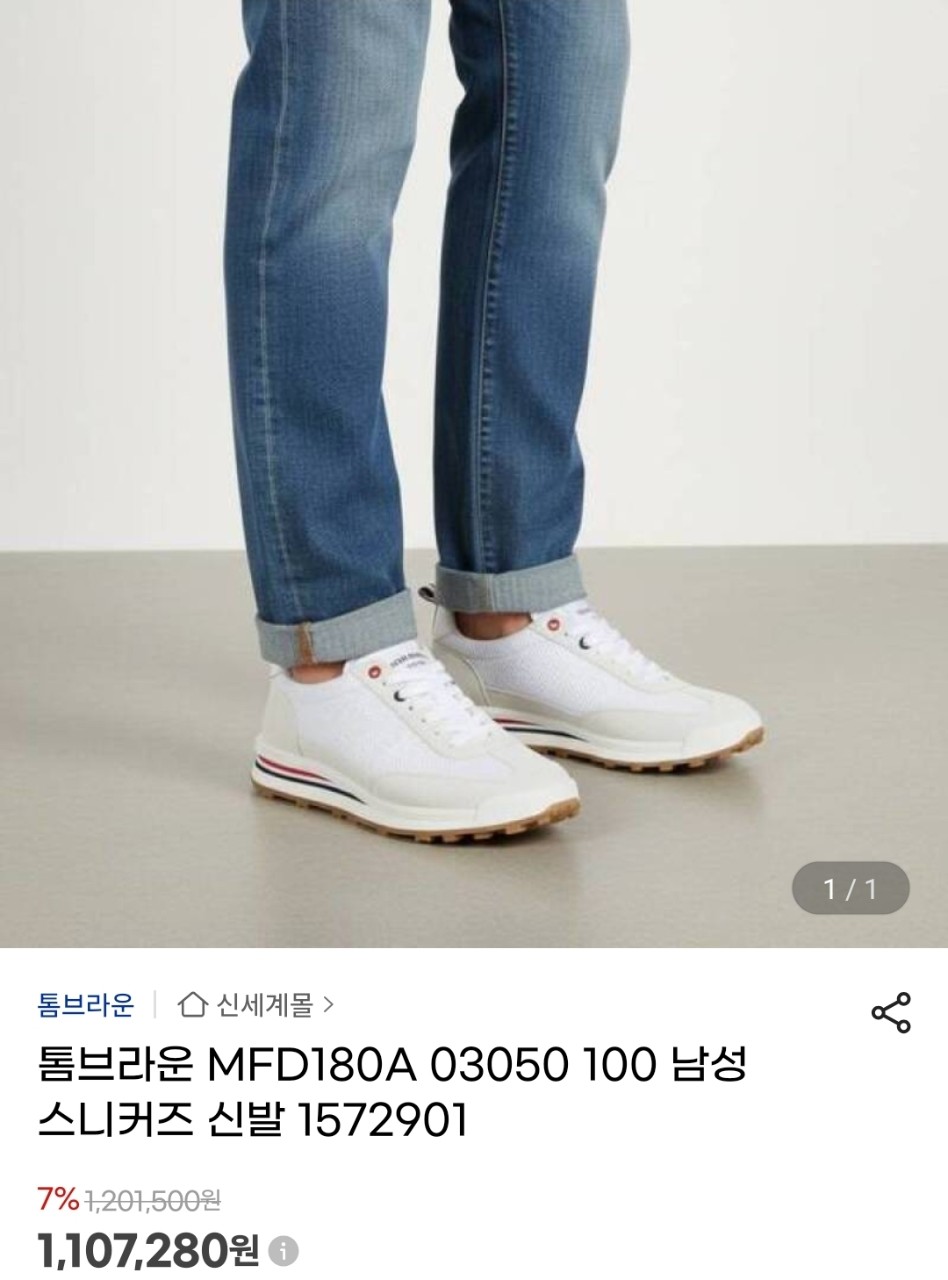Show price info next to 1,107,280원
This screenshot has width=948, height=1280.
(284, 1250)
